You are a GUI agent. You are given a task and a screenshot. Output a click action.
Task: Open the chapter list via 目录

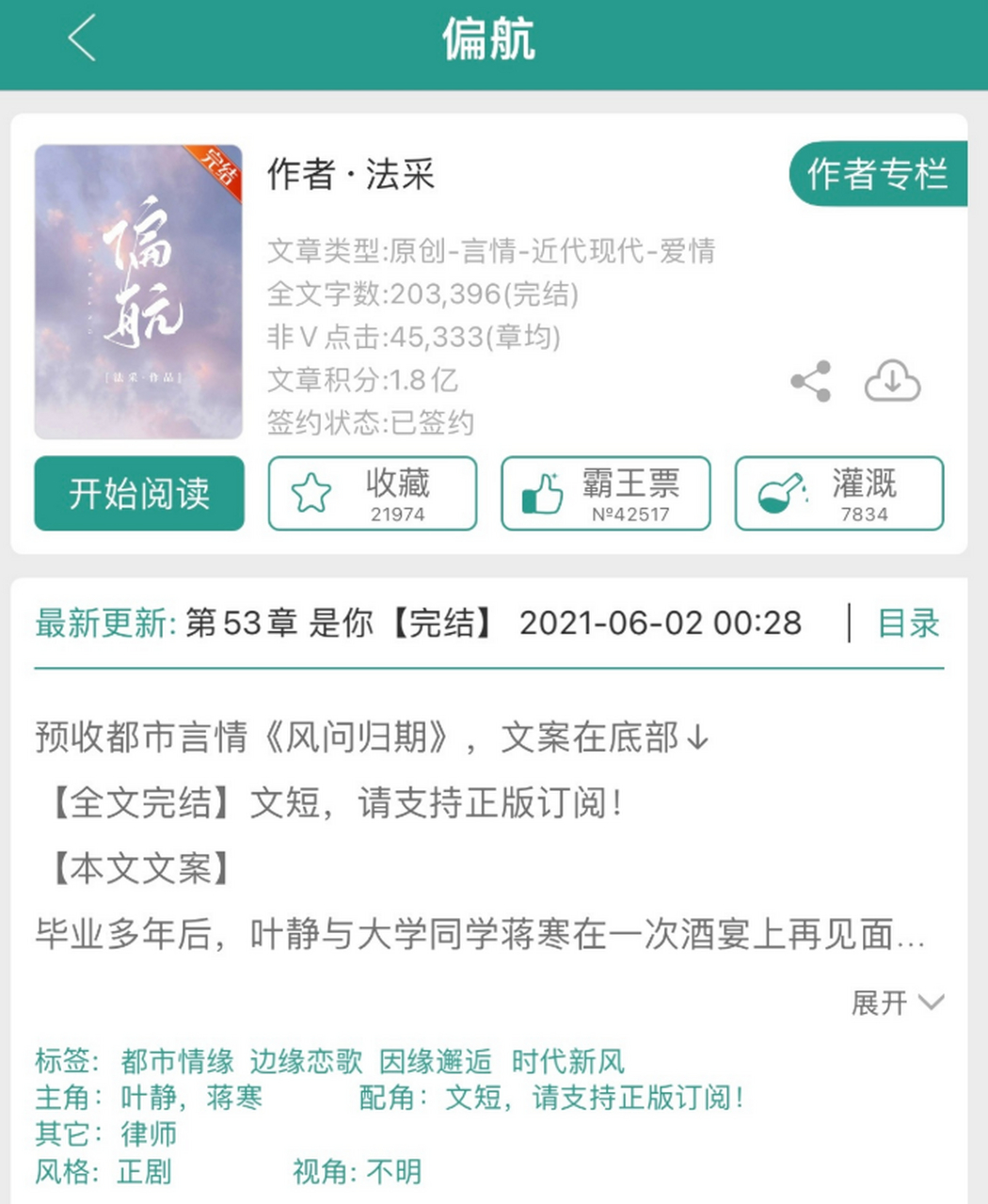tap(909, 624)
